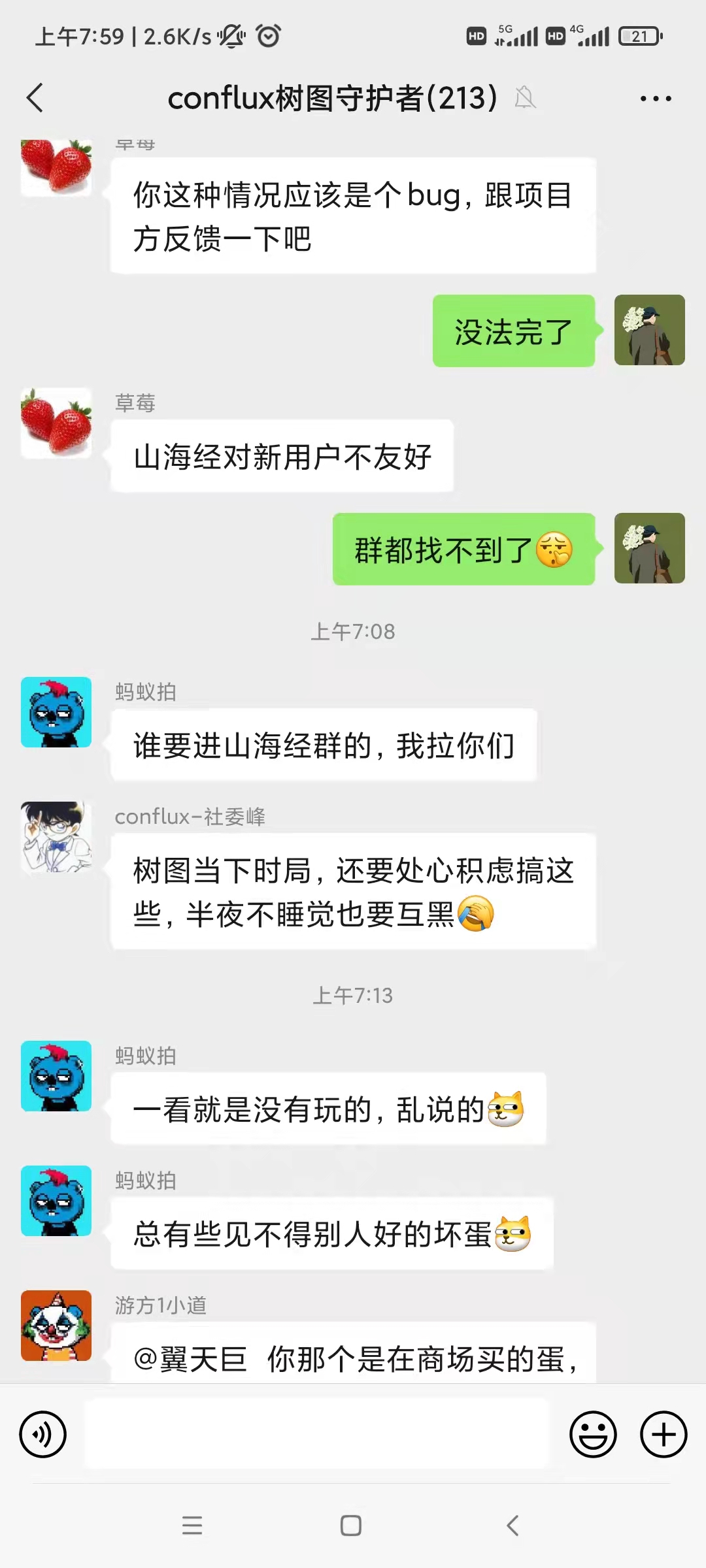
Task: Open 蚂蚁拍's avatar beside 谁要进山海经群的
Action: pos(56,712)
